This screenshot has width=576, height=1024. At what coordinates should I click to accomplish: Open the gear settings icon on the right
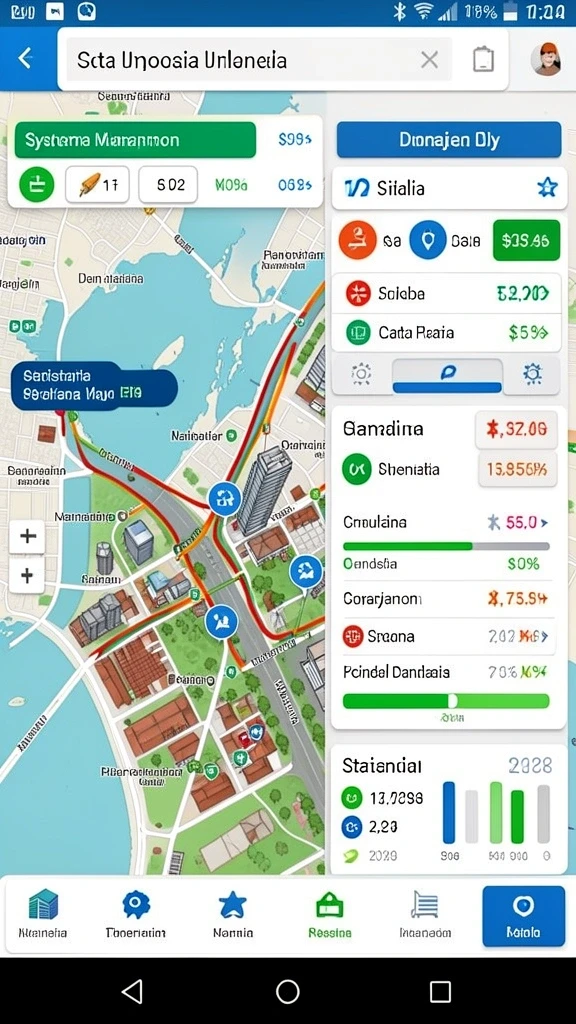coord(532,374)
